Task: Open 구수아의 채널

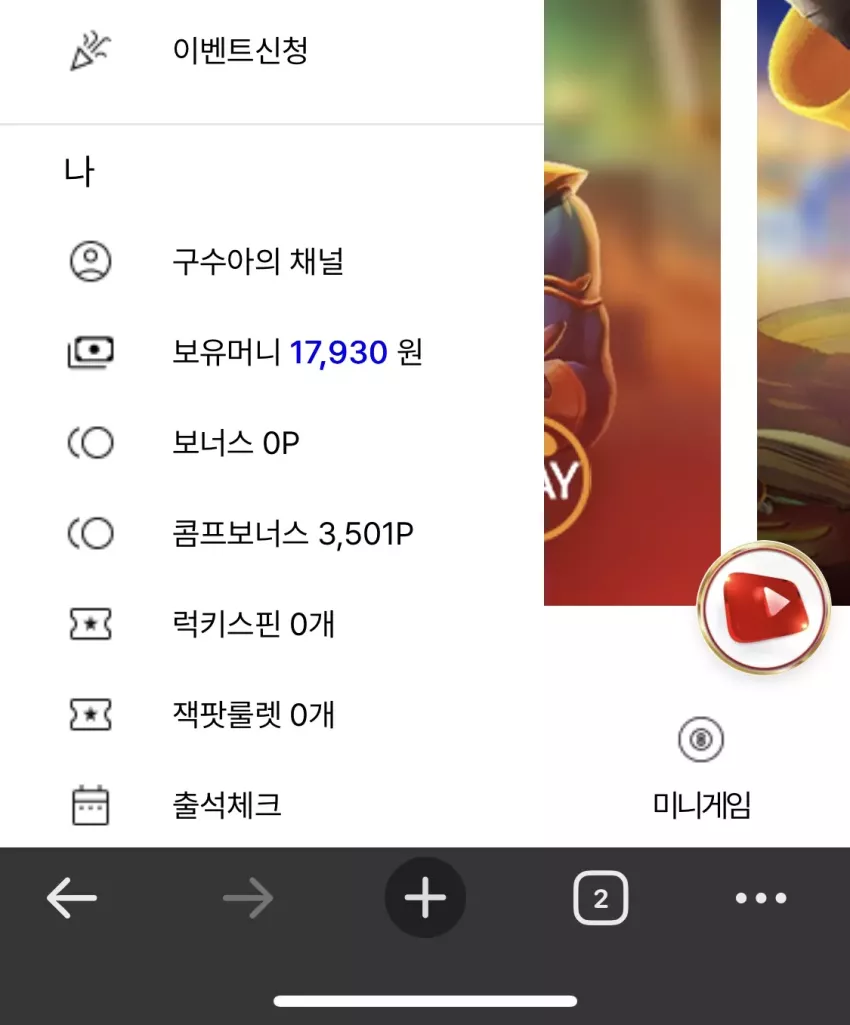Action: tap(271, 261)
